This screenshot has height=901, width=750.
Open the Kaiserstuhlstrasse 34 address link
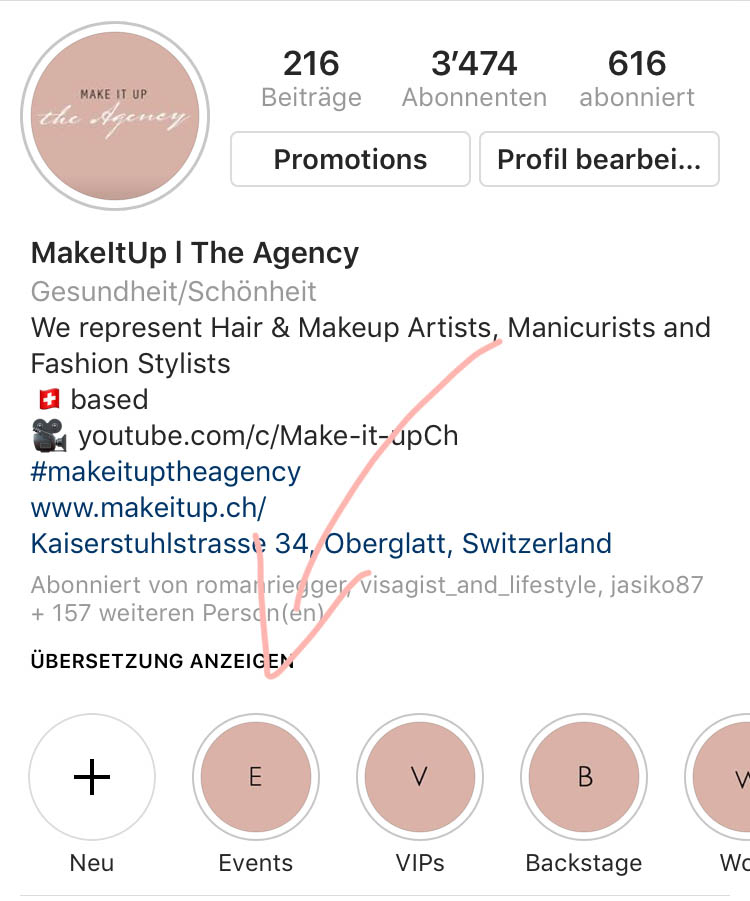tap(320, 544)
